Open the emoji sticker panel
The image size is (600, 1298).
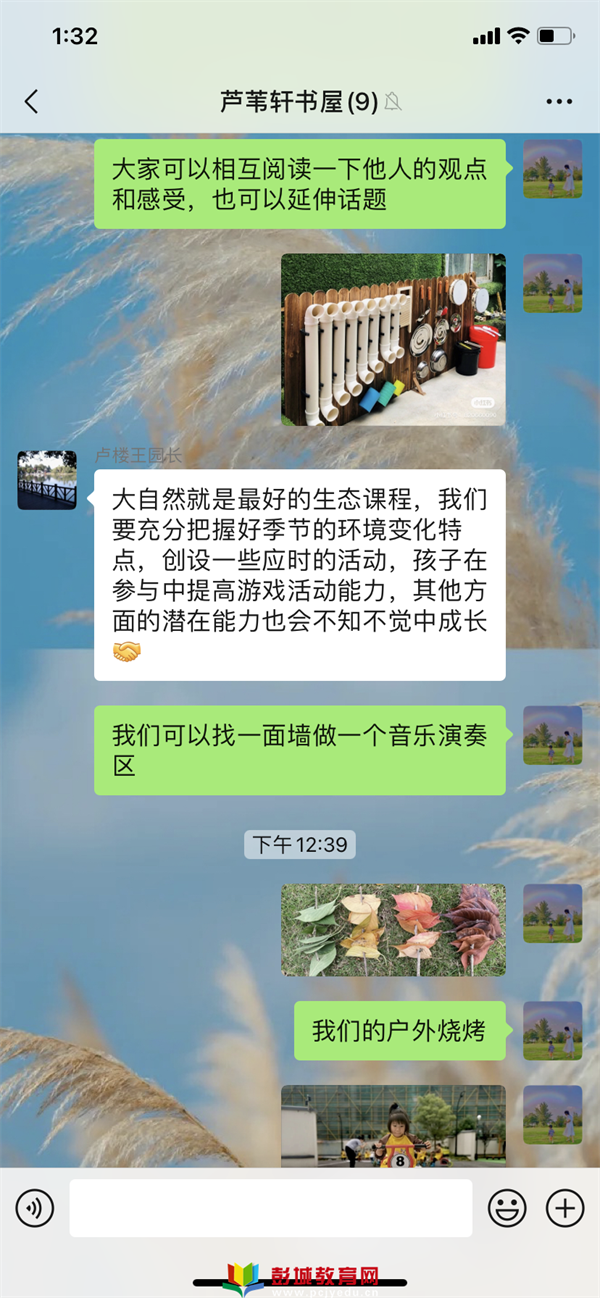click(x=507, y=1208)
